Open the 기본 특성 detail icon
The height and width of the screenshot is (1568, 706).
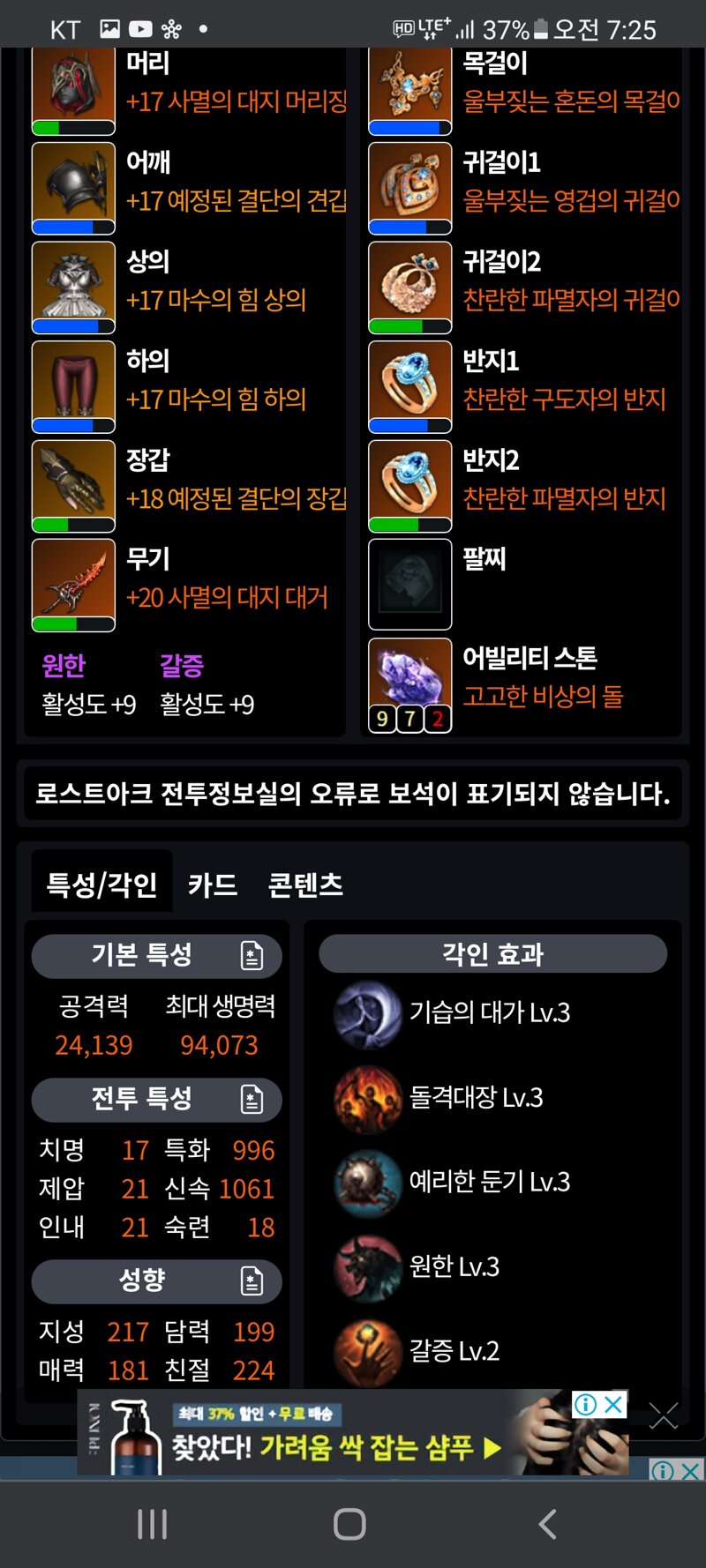click(252, 955)
